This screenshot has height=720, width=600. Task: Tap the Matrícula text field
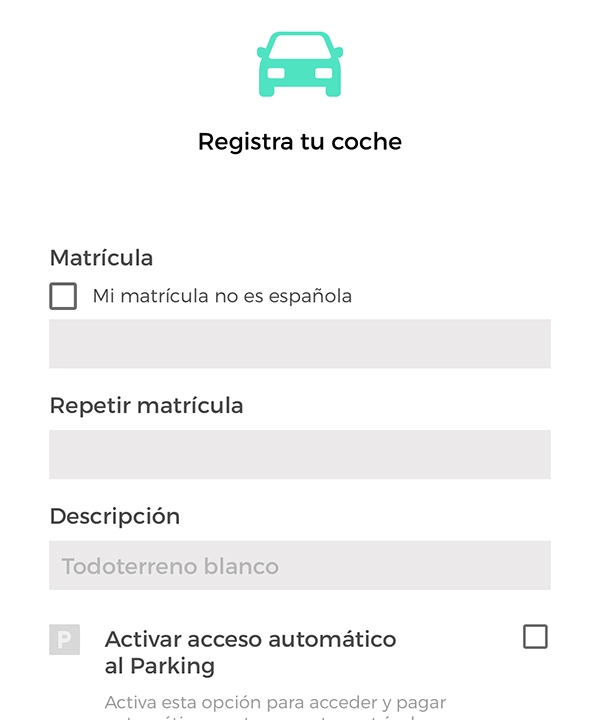[300, 344]
